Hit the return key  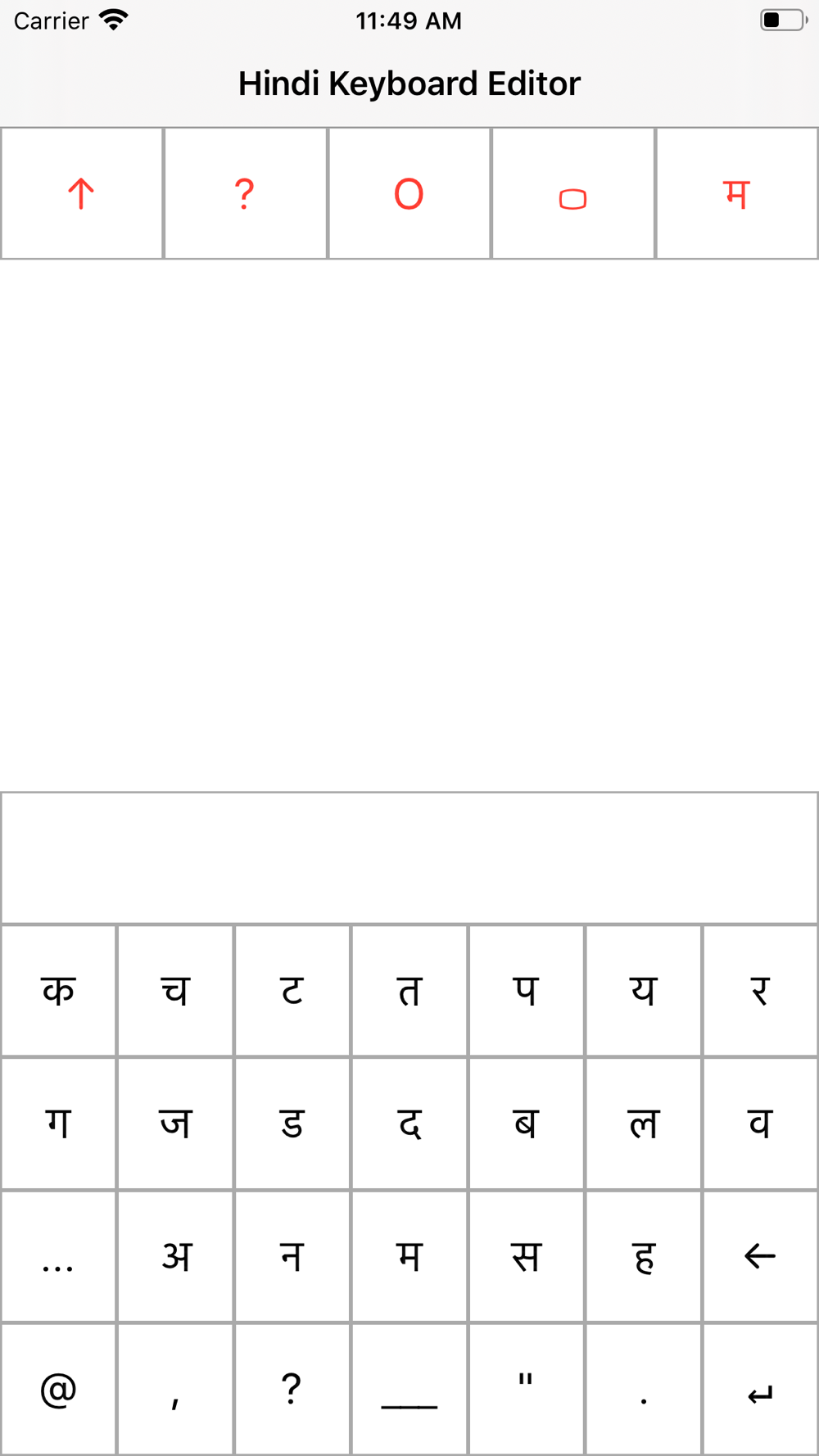point(760,1390)
